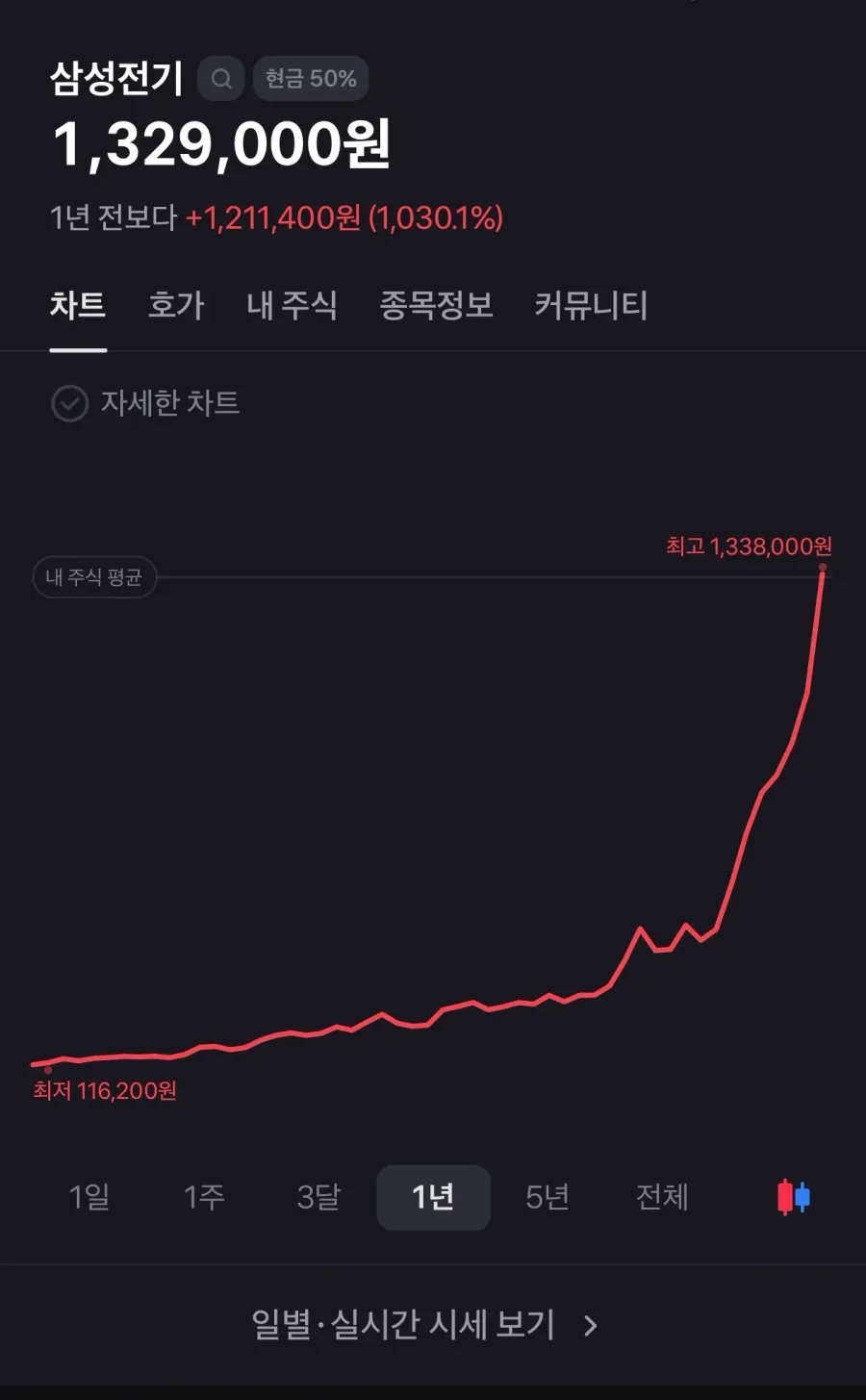Select the 차트 tab
The width and height of the screenshot is (866, 1400).
click(78, 306)
